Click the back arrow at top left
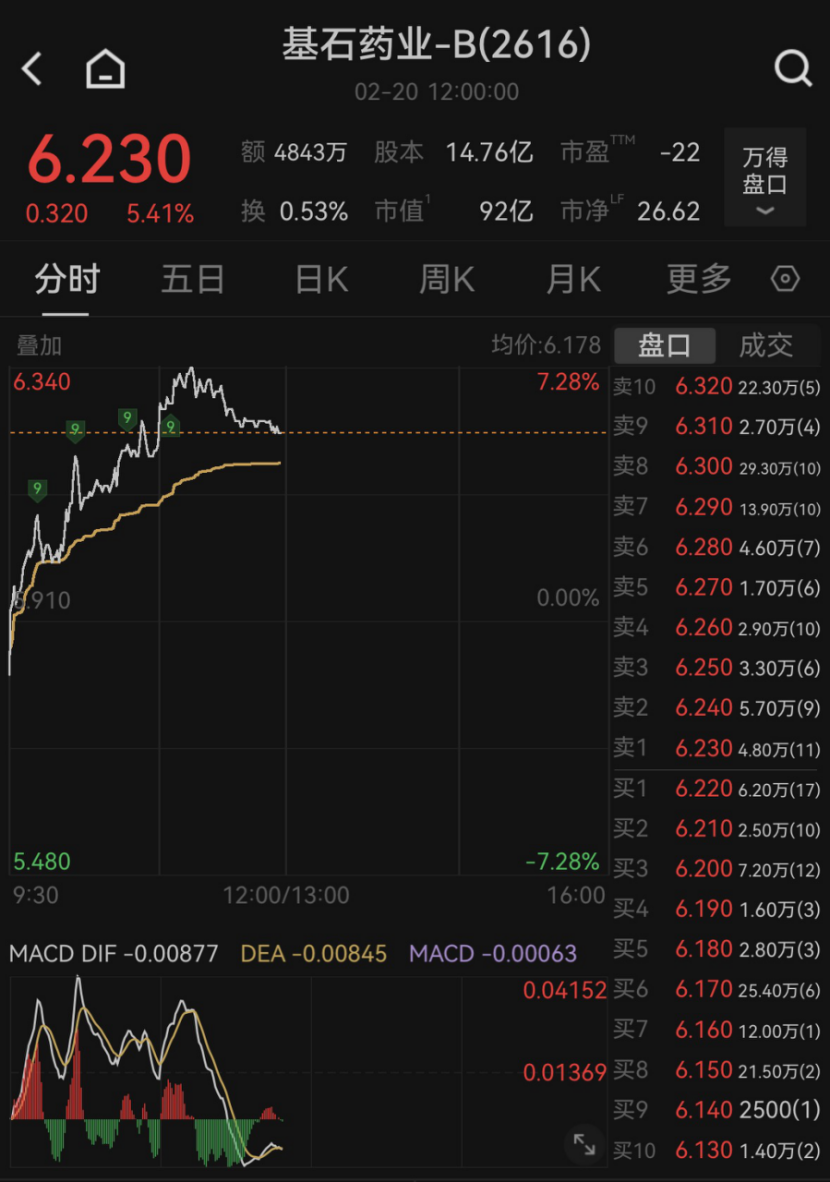Image resolution: width=830 pixels, height=1182 pixels. 31,68
